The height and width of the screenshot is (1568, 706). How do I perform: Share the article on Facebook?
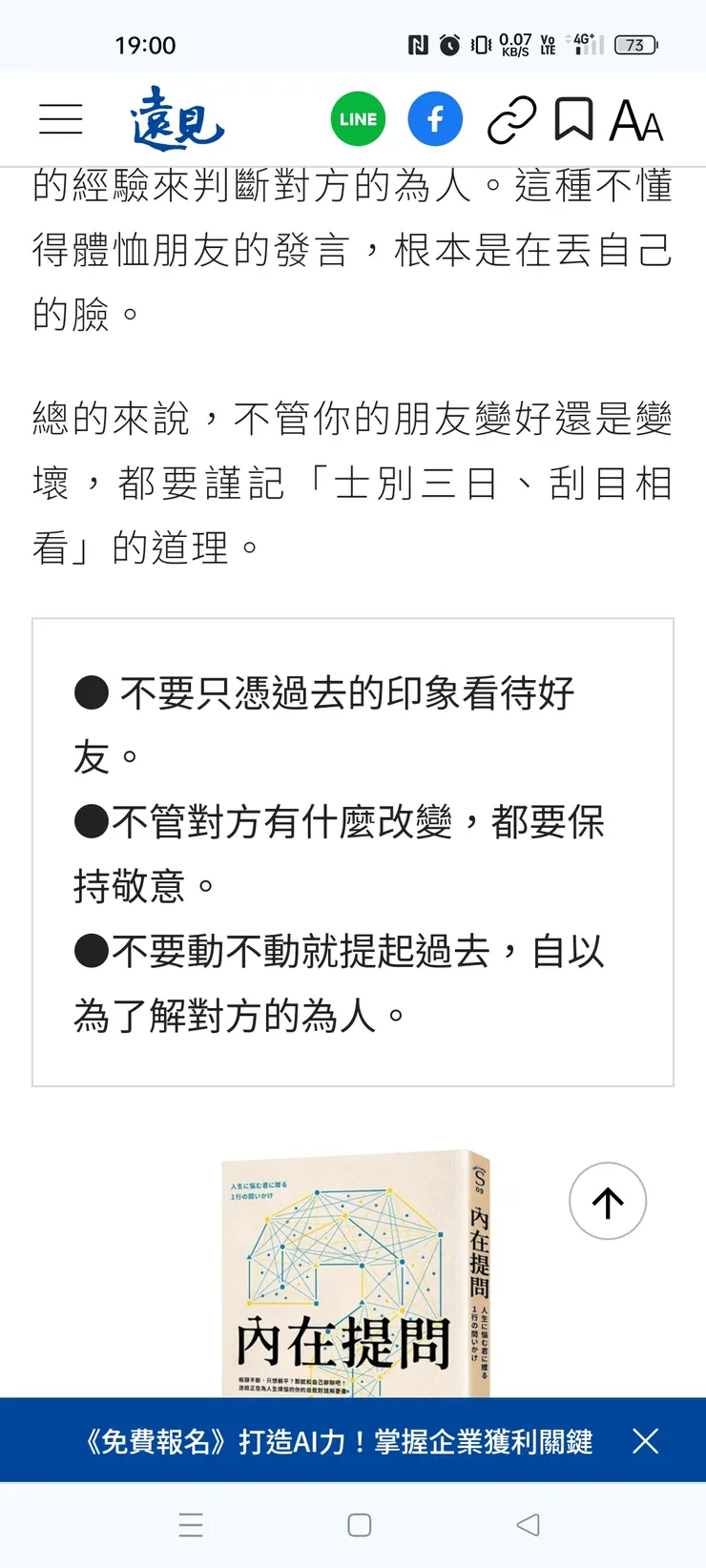click(435, 119)
